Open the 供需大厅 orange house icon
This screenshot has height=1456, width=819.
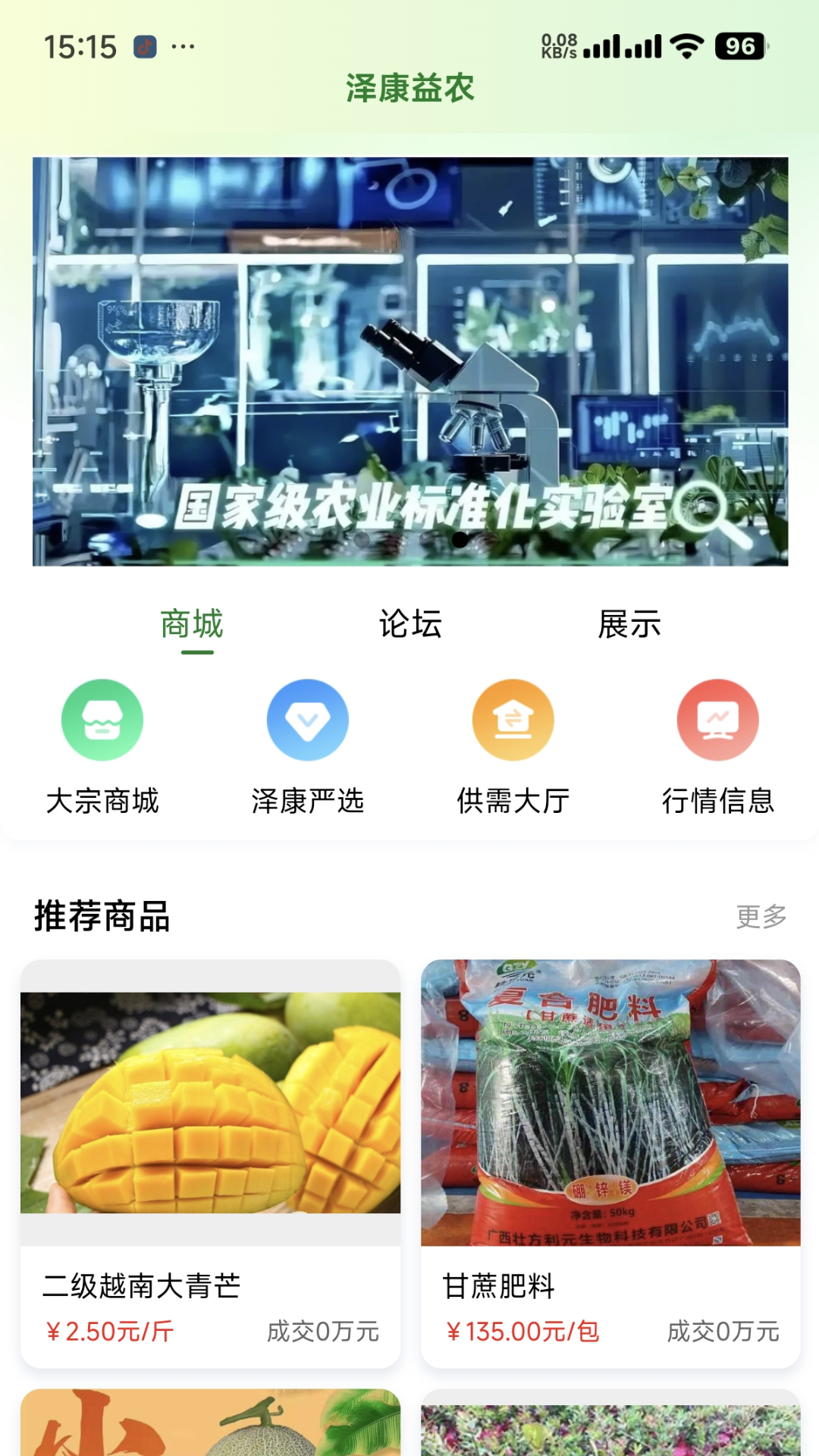[x=513, y=719]
